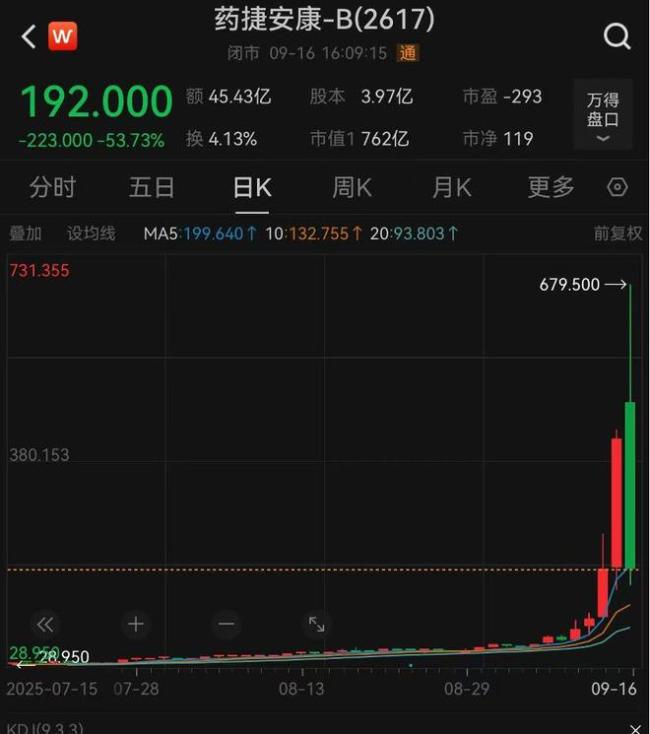Open the search magnifier icon
This screenshot has height=734, width=650.
tap(617, 37)
